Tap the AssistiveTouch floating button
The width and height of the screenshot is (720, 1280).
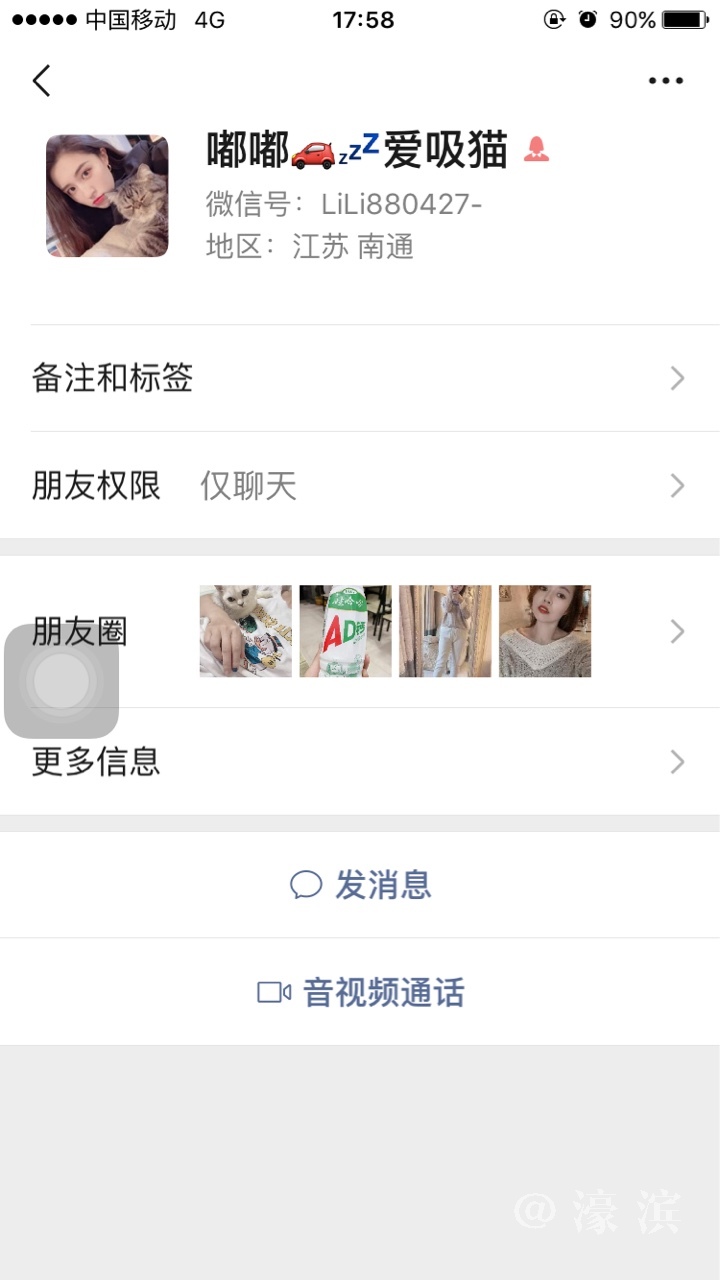click(x=61, y=681)
